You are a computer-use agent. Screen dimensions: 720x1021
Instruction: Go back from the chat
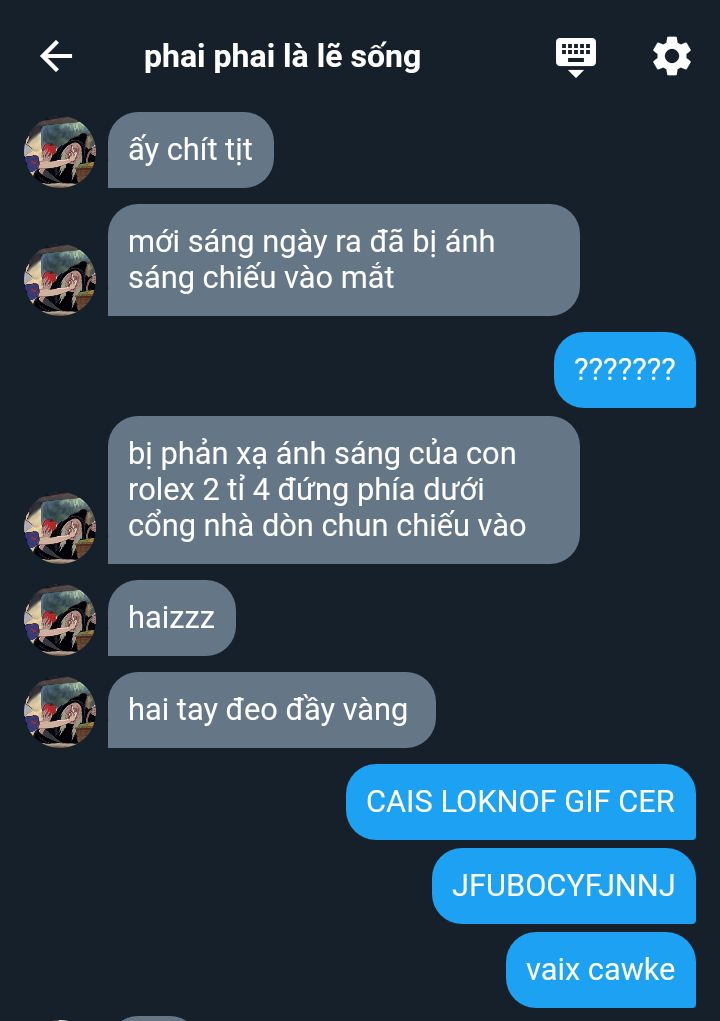coord(56,57)
